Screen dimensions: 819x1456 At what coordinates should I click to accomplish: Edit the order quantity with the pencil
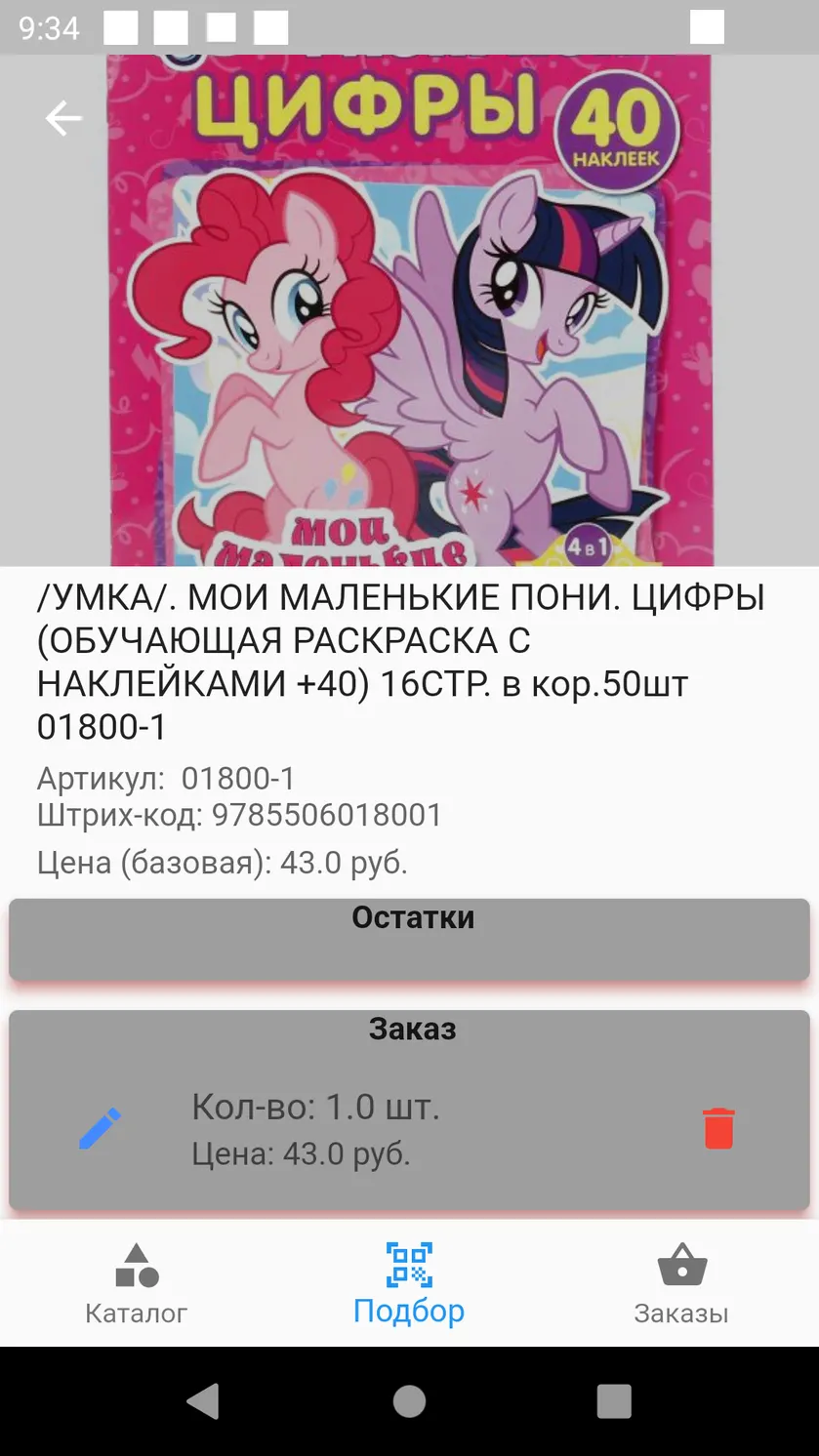click(101, 1128)
